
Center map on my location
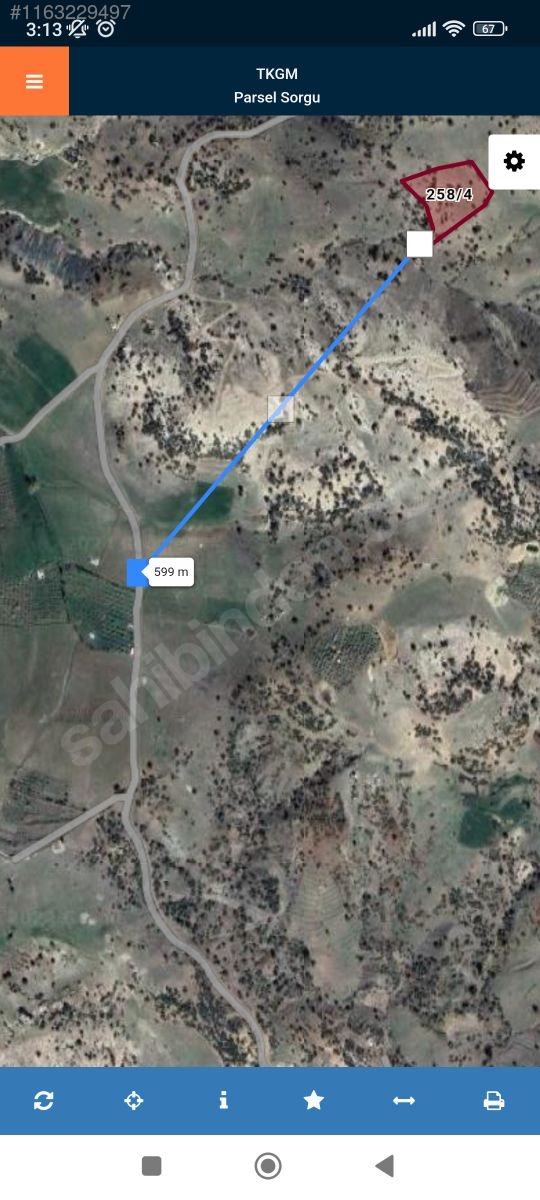coord(134,1101)
